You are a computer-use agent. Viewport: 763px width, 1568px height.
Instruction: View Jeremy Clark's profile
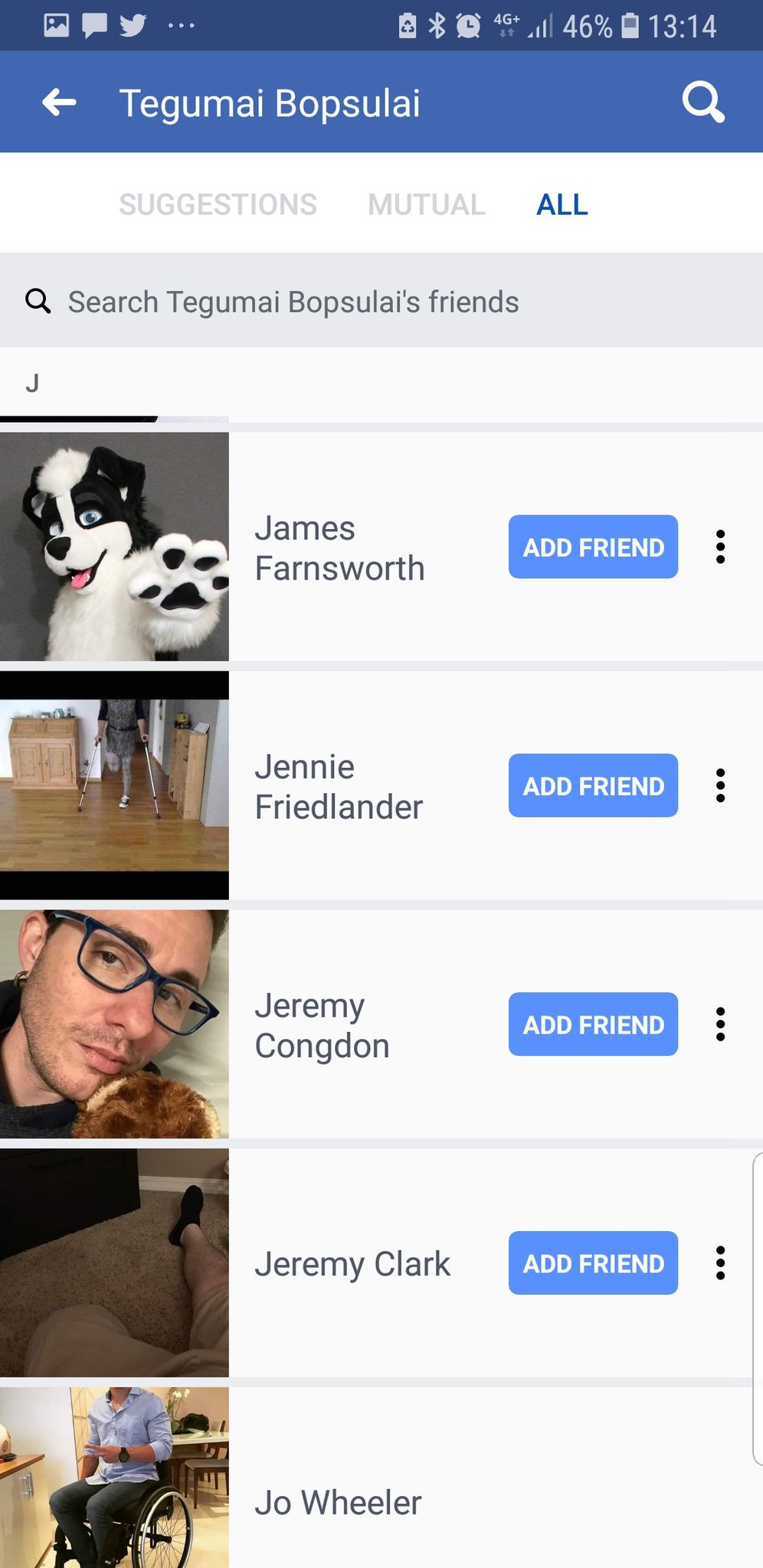pos(352,1265)
